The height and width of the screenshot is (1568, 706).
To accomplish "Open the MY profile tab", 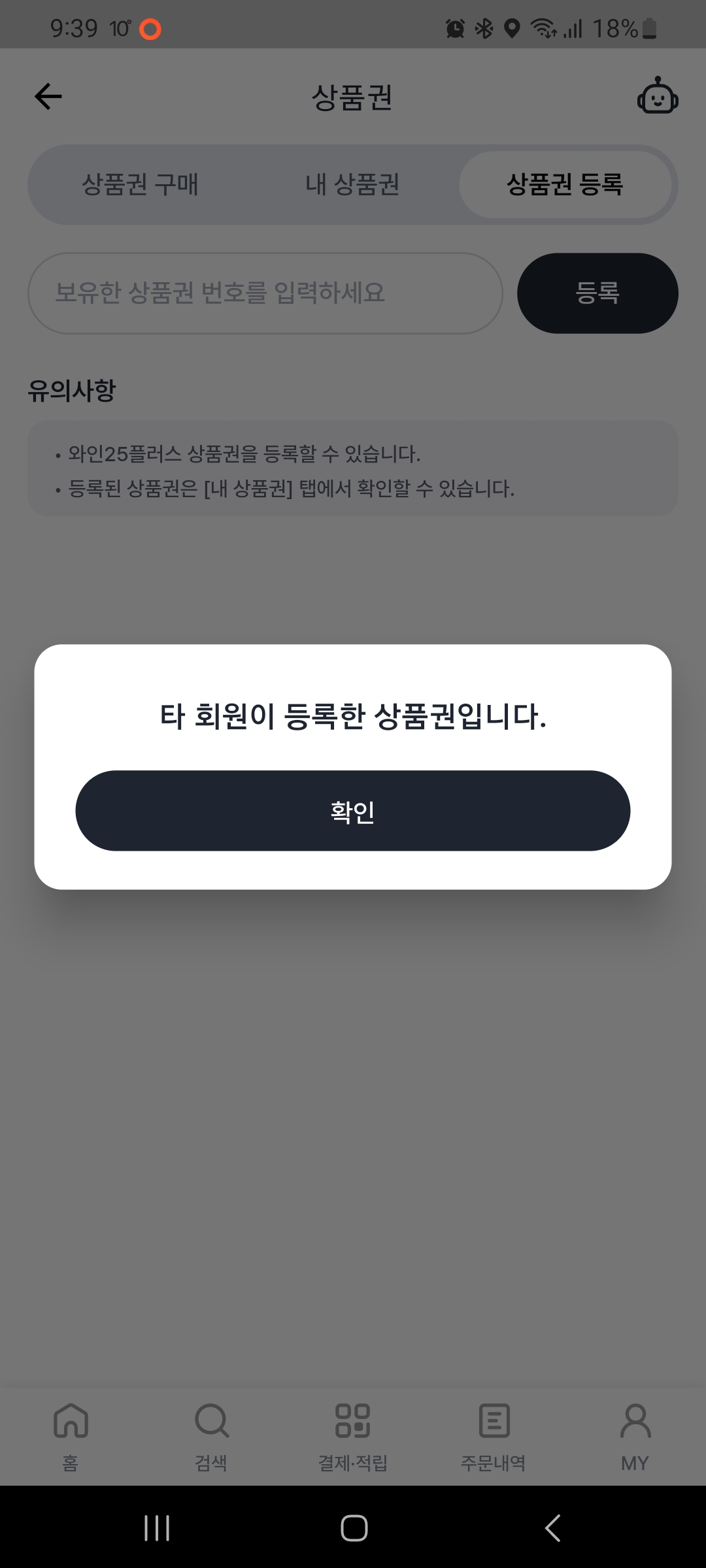I will pyautogui.click(x=635, y=1431).
